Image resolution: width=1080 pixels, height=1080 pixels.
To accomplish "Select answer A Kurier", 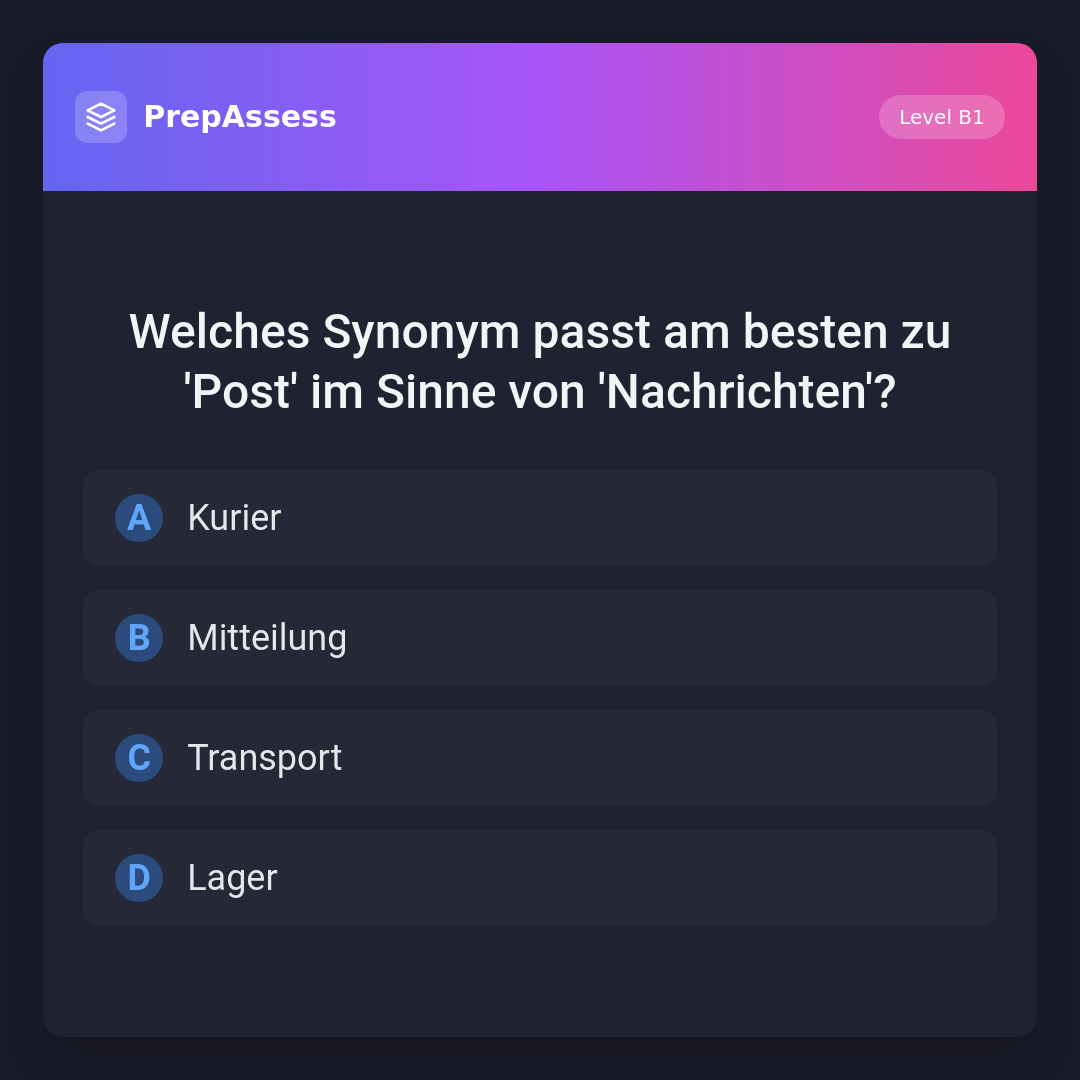I will click(540, 518).
